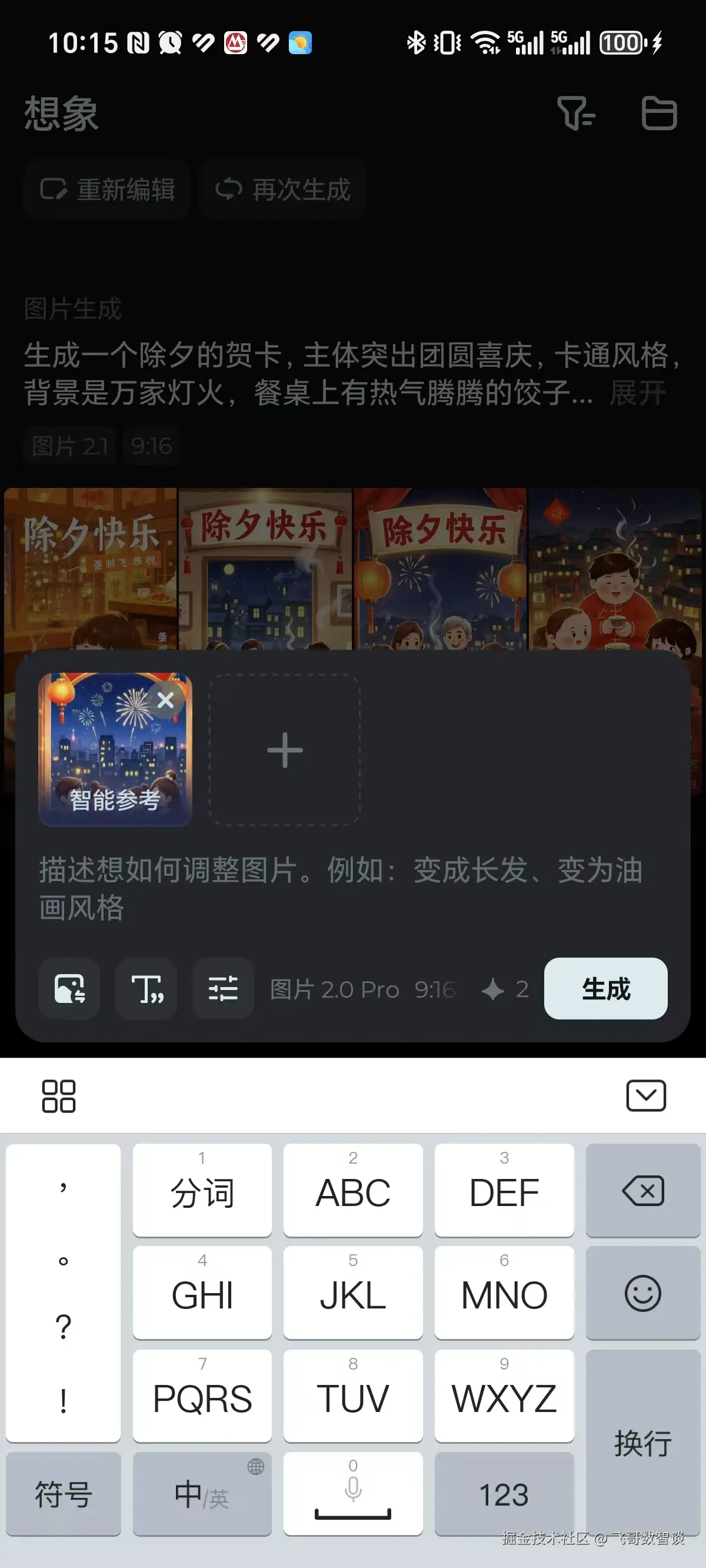Add another reference image

(x=284, y=750)
